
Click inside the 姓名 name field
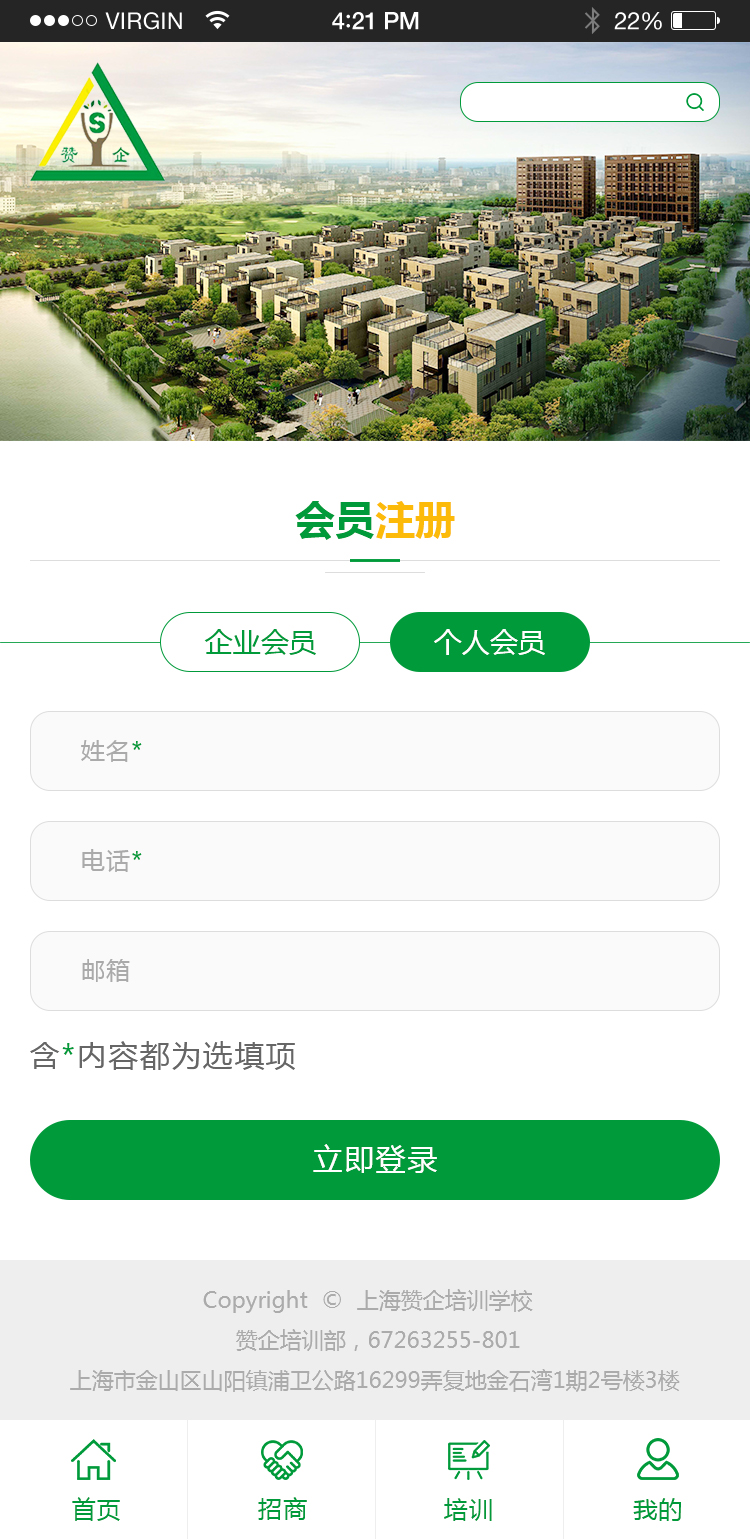375,750
